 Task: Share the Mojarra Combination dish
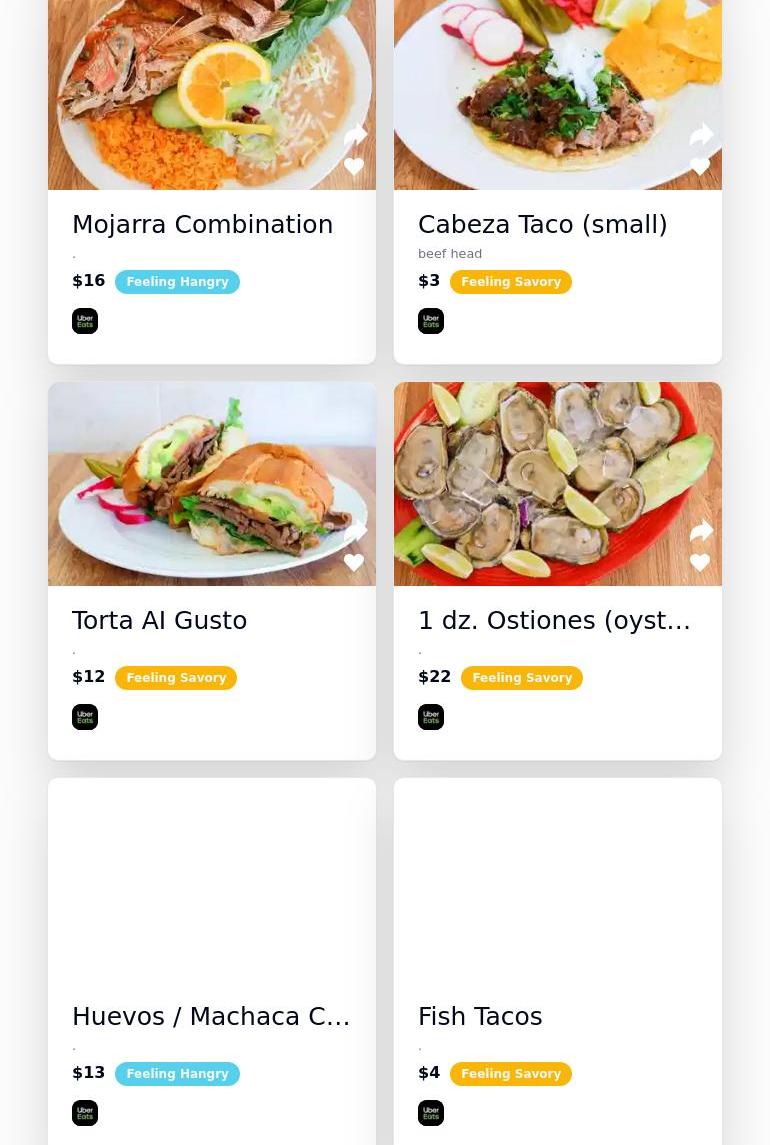355,135
